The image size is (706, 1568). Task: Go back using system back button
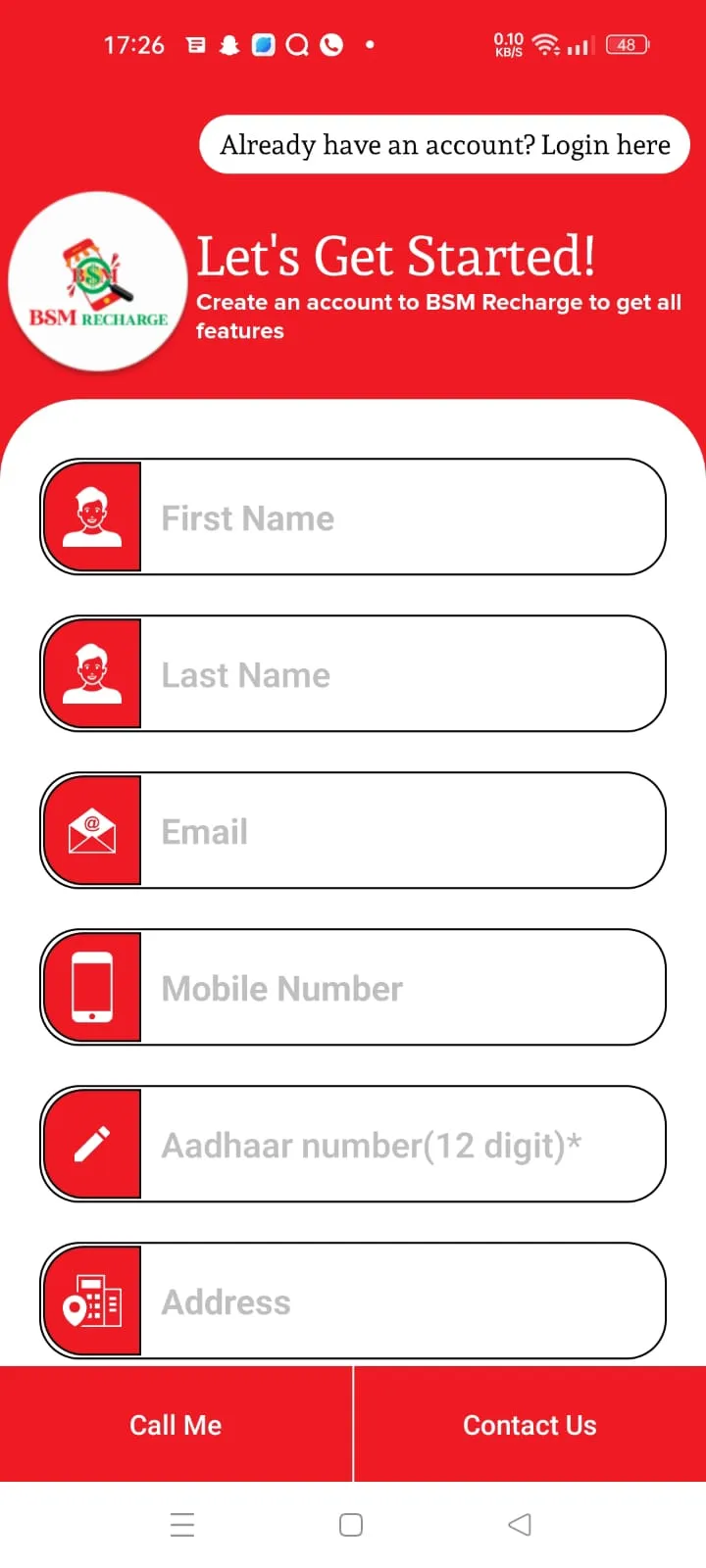click(520, 1524)
